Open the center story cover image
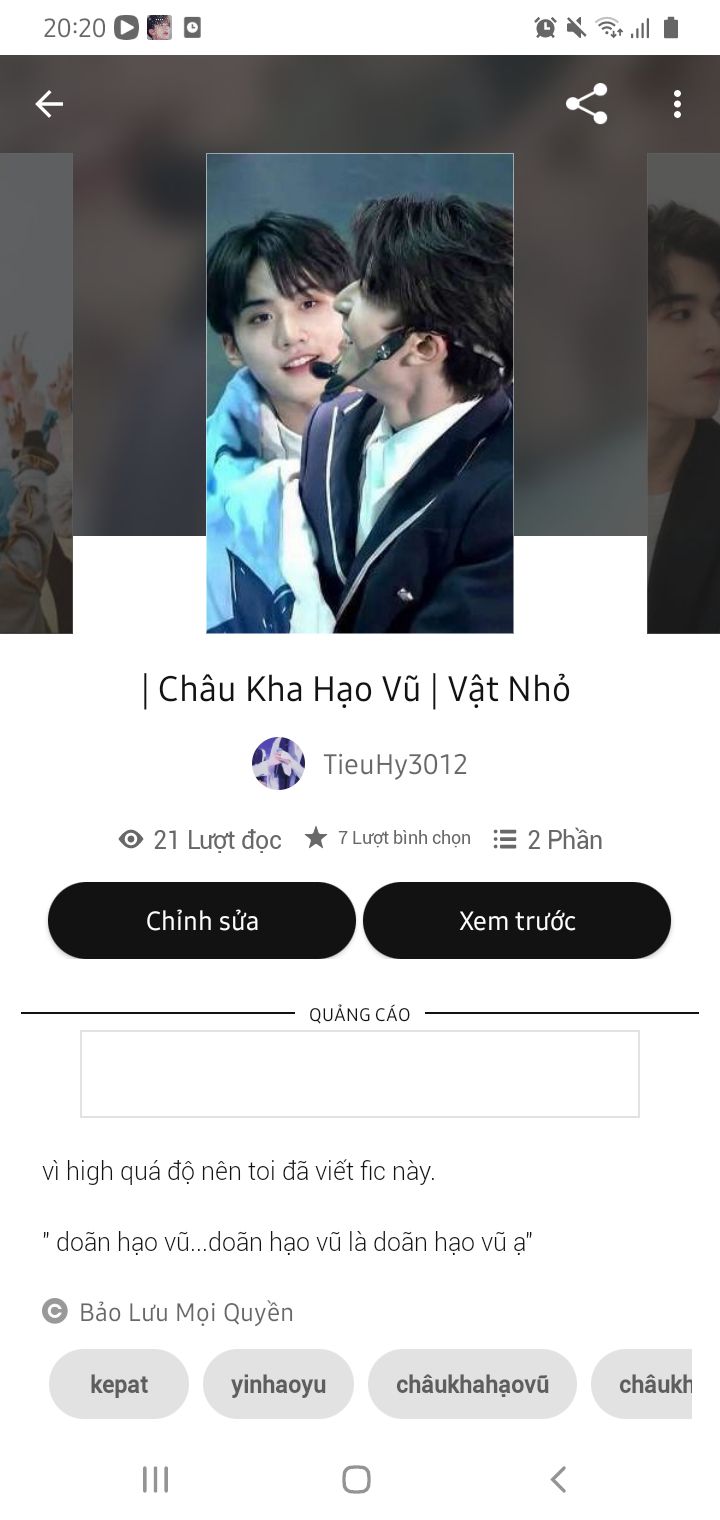 (x=360, y=393)
